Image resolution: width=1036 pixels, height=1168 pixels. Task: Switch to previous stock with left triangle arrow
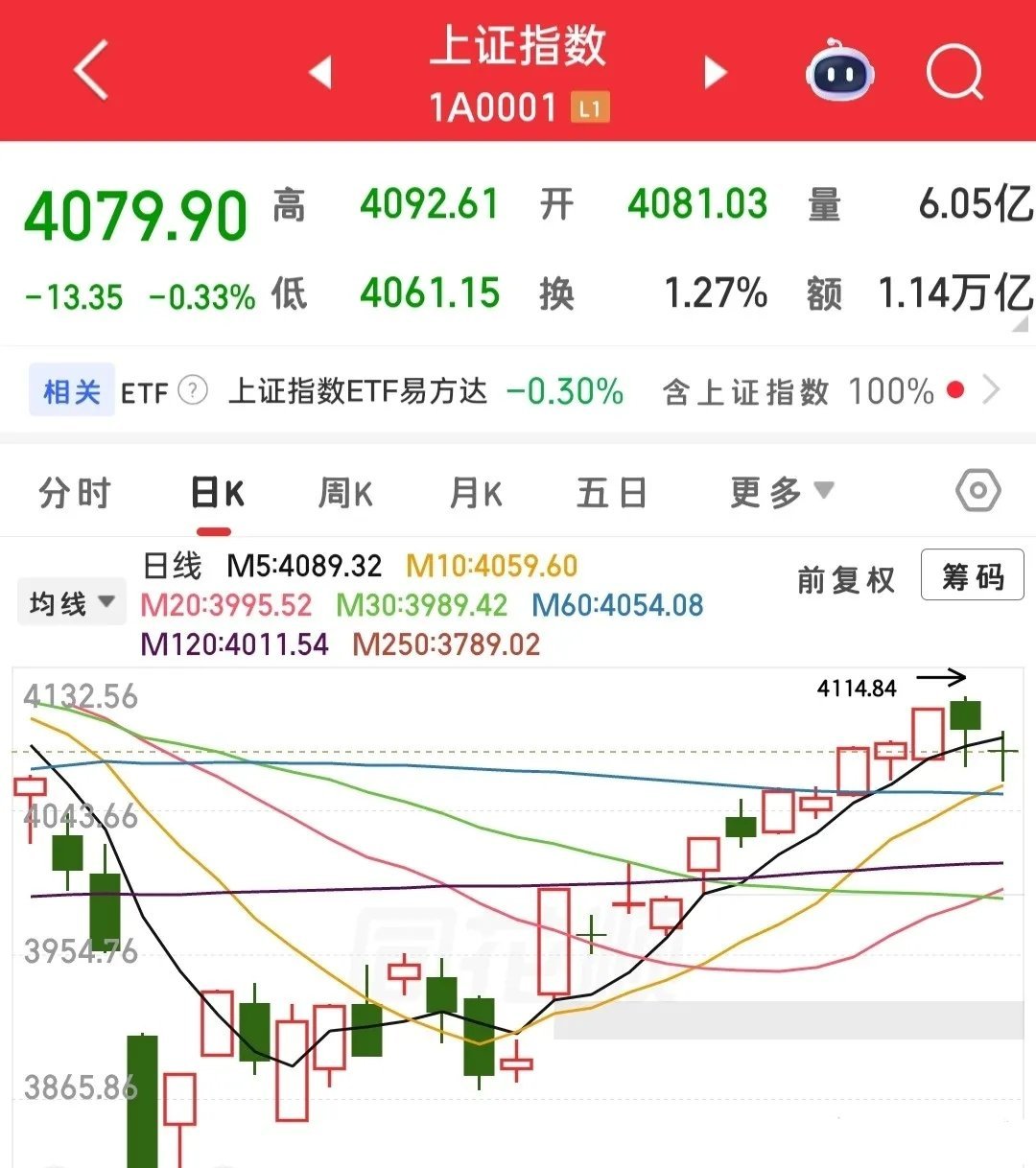coord(321,72)
